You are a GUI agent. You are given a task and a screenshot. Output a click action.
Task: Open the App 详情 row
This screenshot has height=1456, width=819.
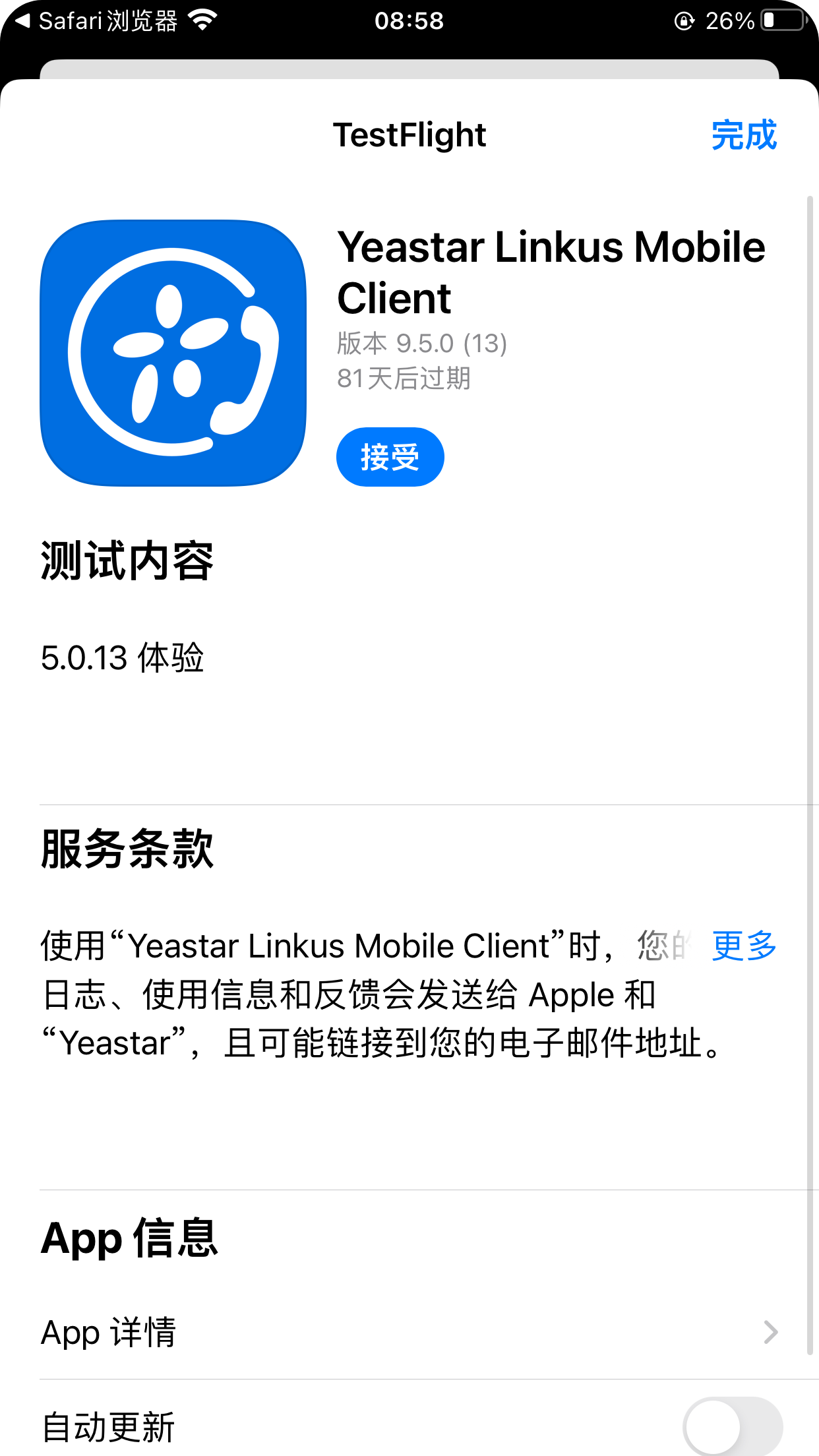409,1332
